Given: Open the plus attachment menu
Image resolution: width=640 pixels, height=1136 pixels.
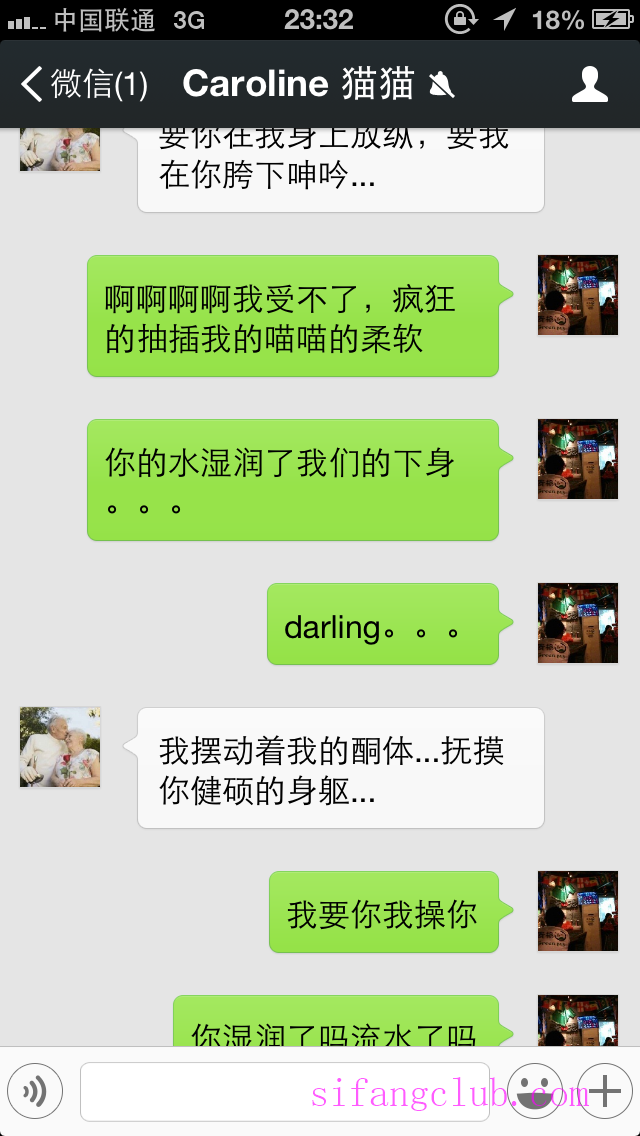Looking at the screenshot, I should 605,1091.
